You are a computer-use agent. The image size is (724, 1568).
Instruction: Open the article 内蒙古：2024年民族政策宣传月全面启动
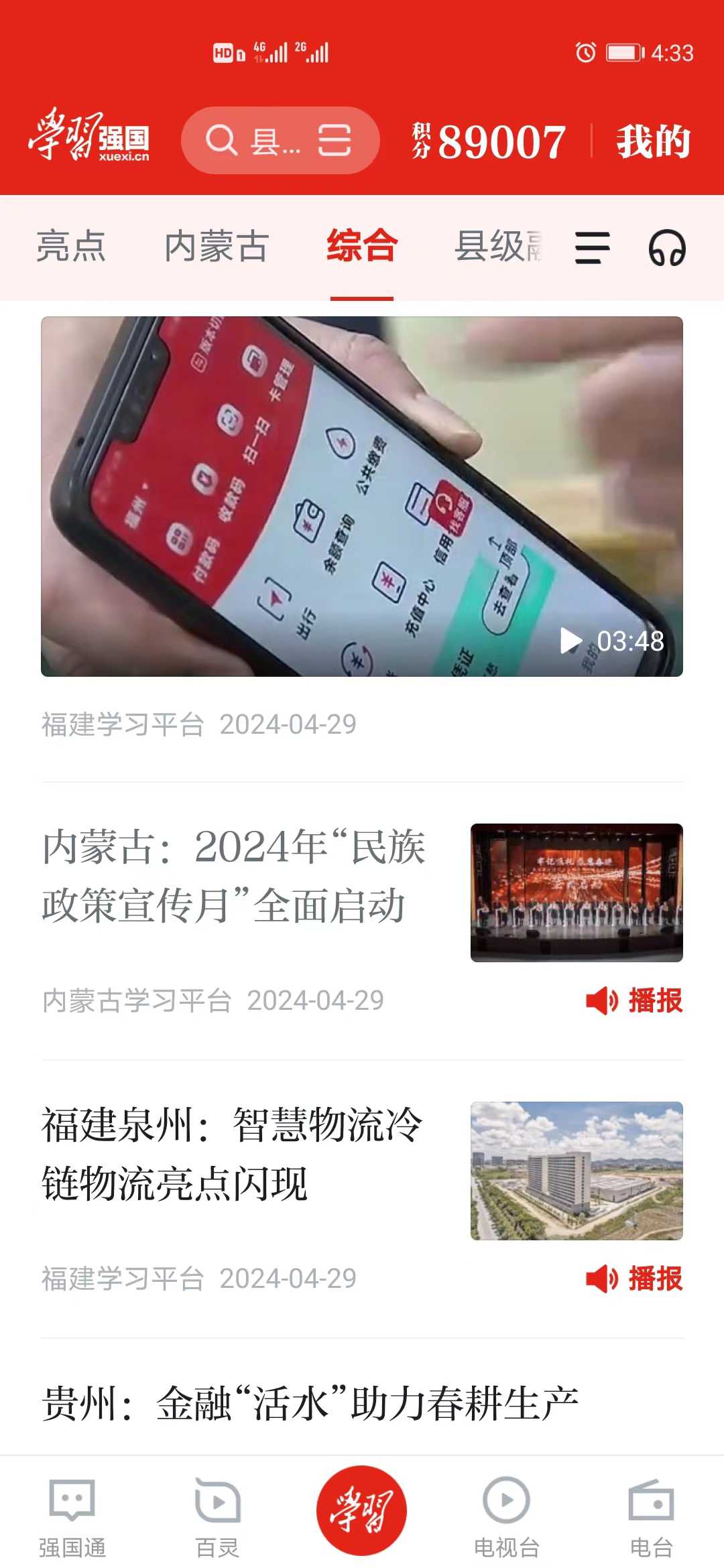[x=235, y=876]
